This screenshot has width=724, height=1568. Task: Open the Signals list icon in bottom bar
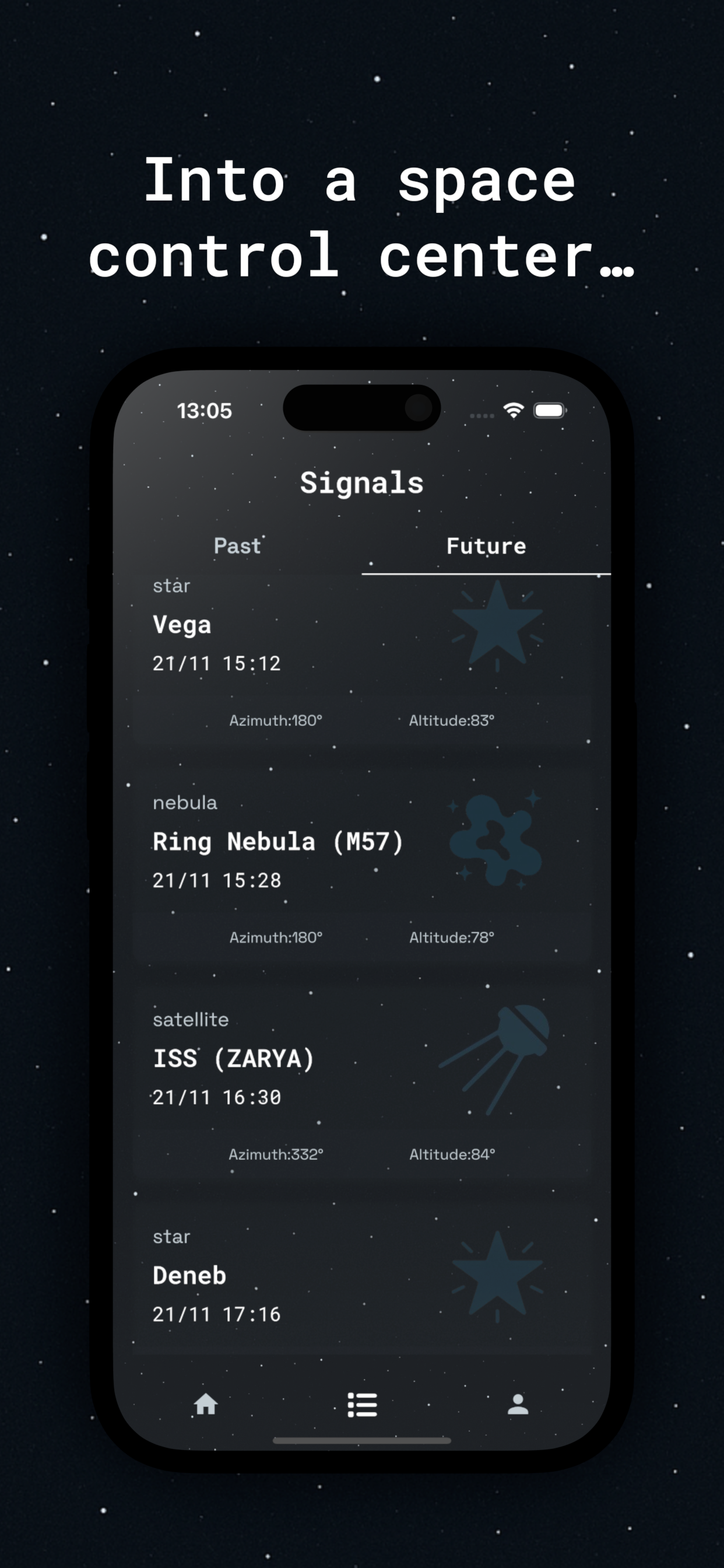click(361, 1403)
